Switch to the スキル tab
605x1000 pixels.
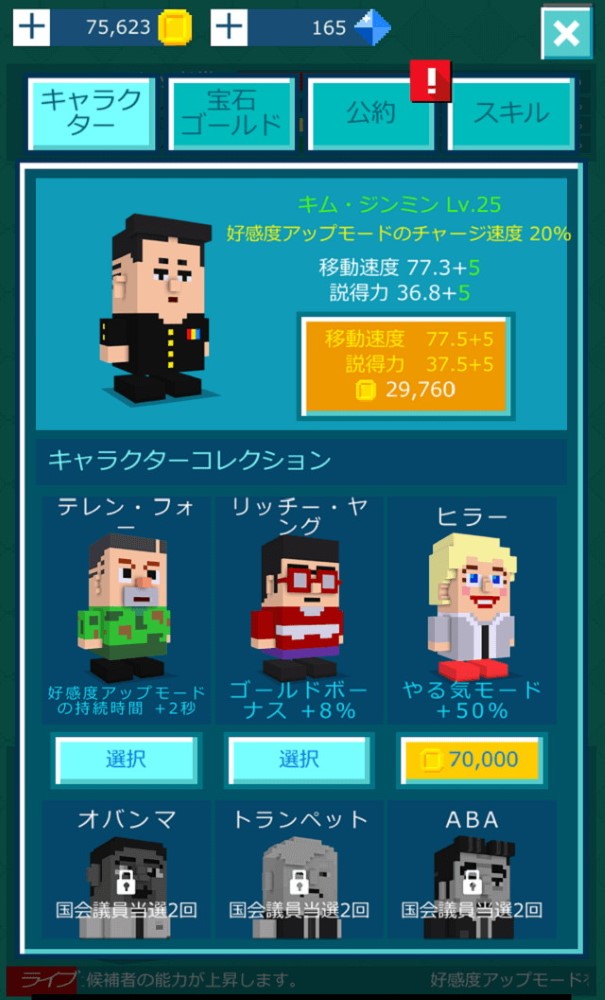point(511,114)
